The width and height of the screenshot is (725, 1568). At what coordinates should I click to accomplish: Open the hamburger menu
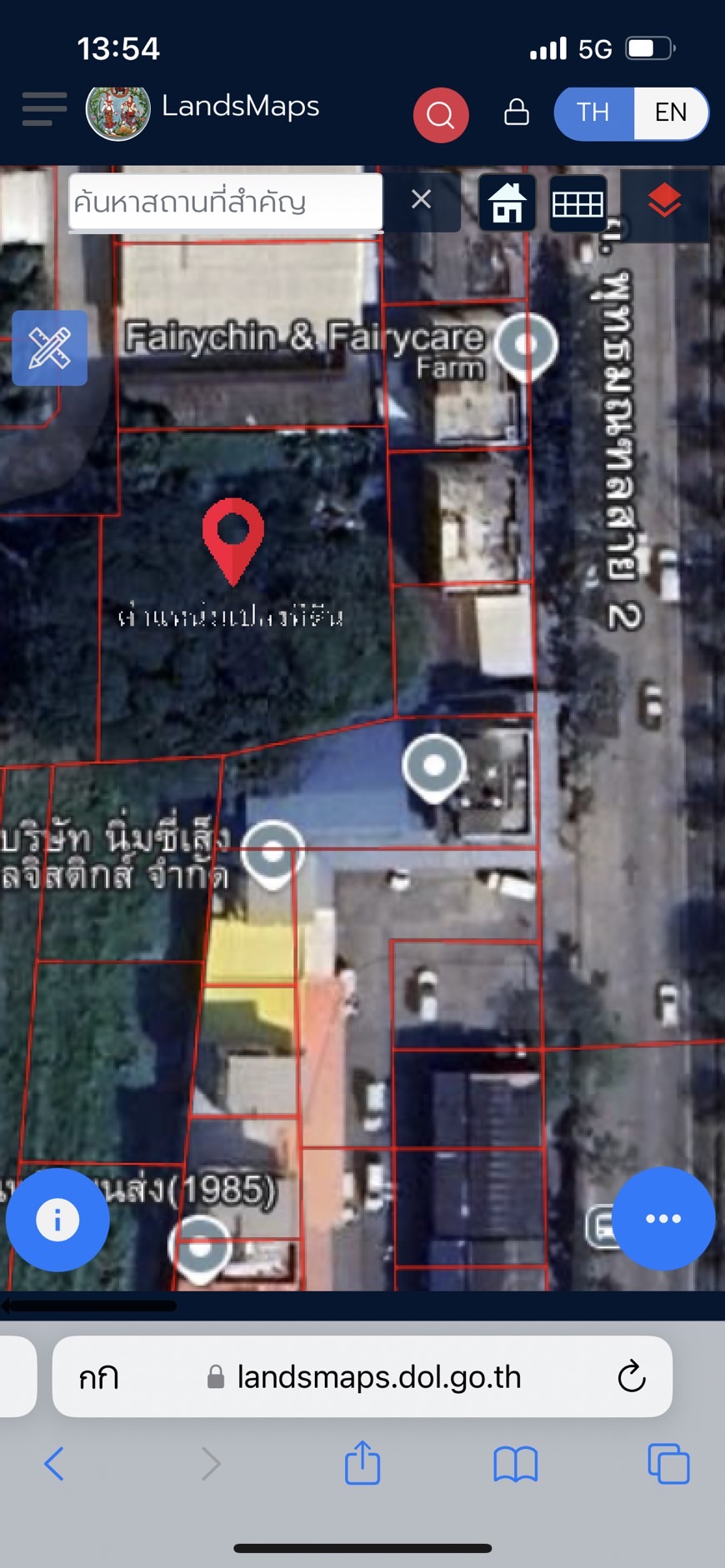tap(44, 109)
